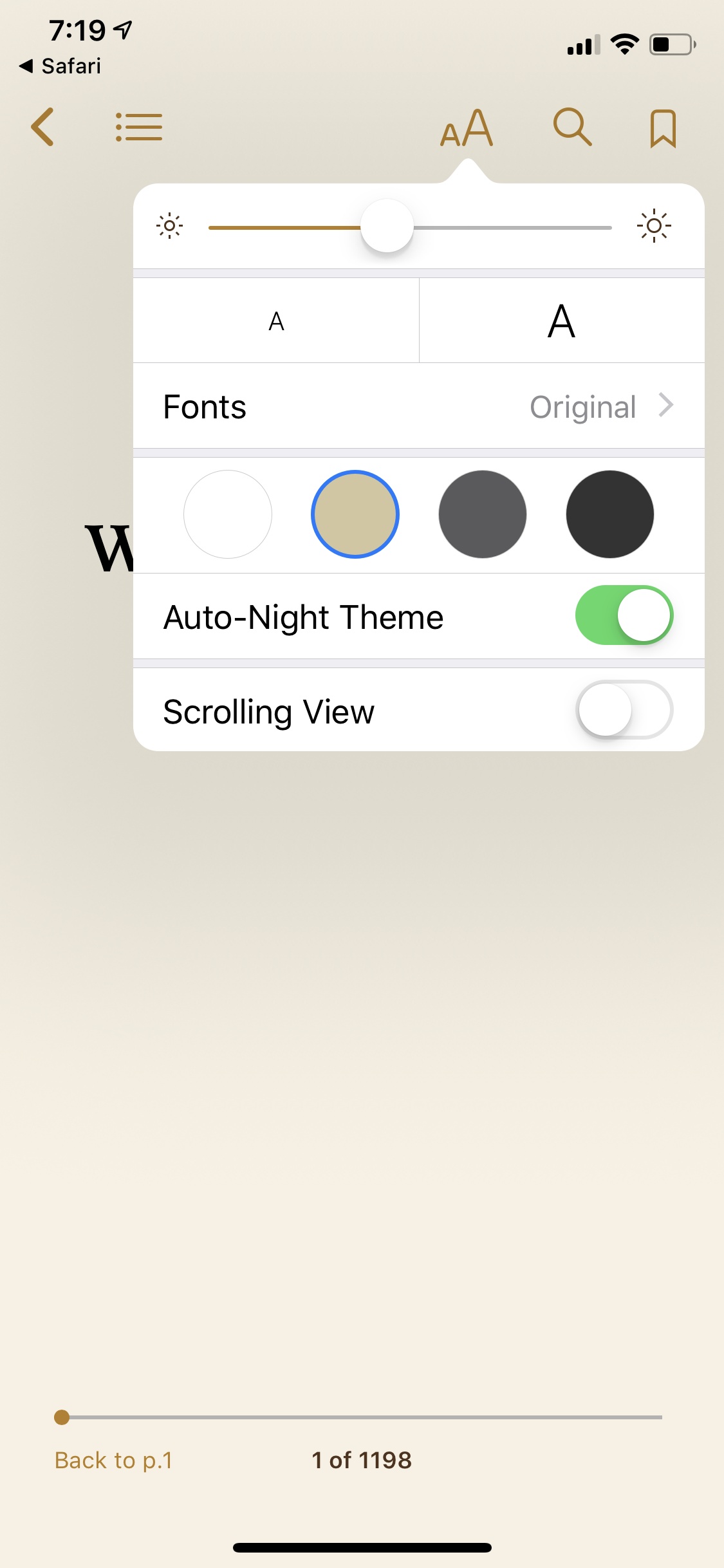Viewport: 724px width, 1568px height.
Task: Open the Fonts selection
Action: [x=418, y=406]
